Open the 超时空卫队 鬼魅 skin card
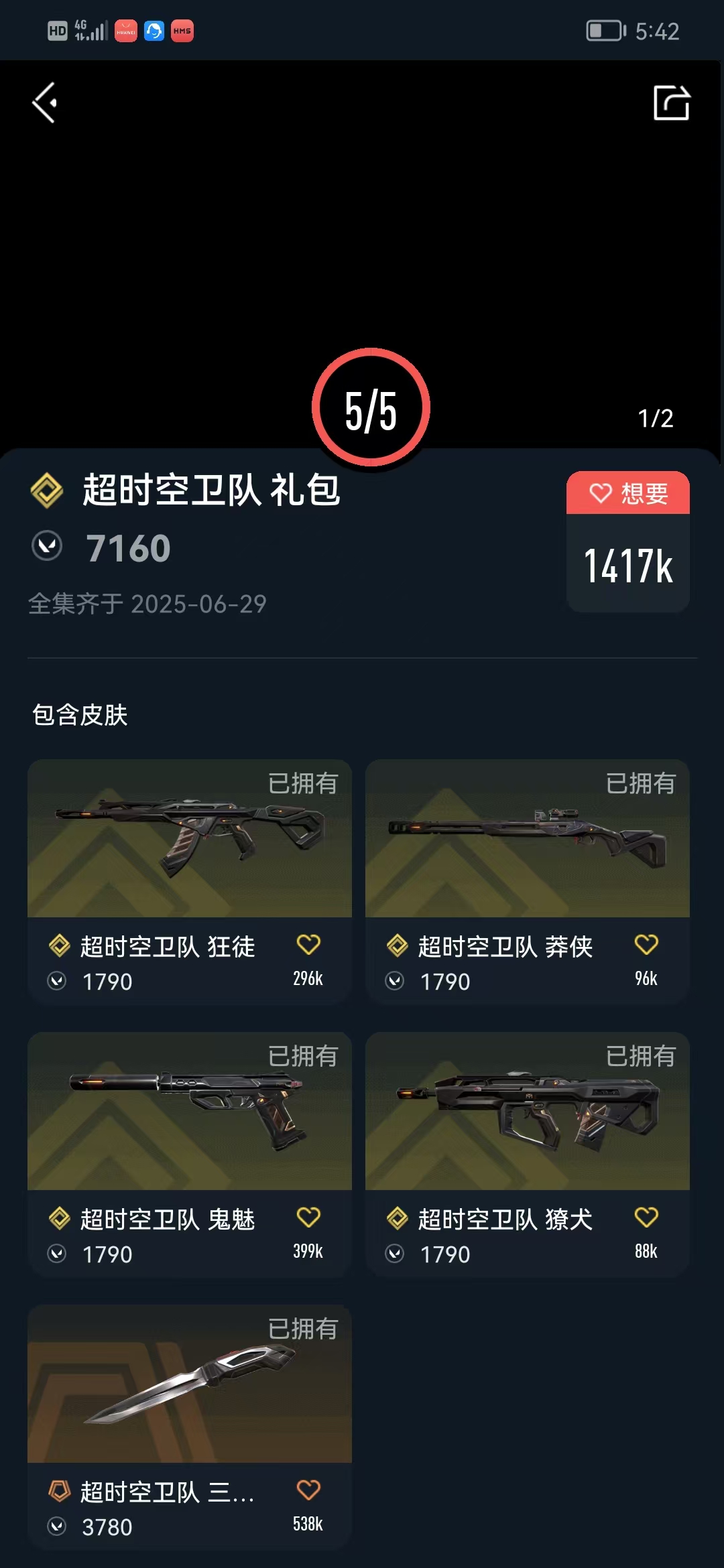Screen dimensions: 724x1568 190,1154
